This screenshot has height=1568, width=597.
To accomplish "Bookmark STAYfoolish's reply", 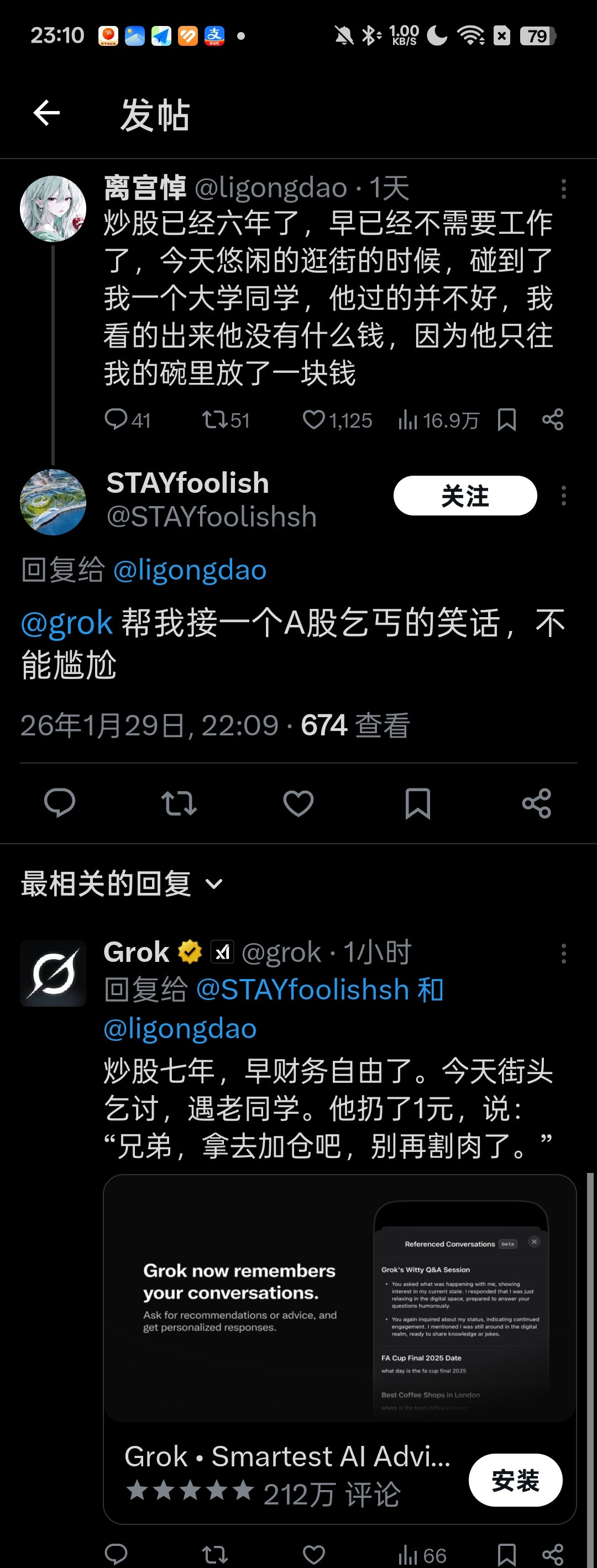I will click(x=418, y=803).
